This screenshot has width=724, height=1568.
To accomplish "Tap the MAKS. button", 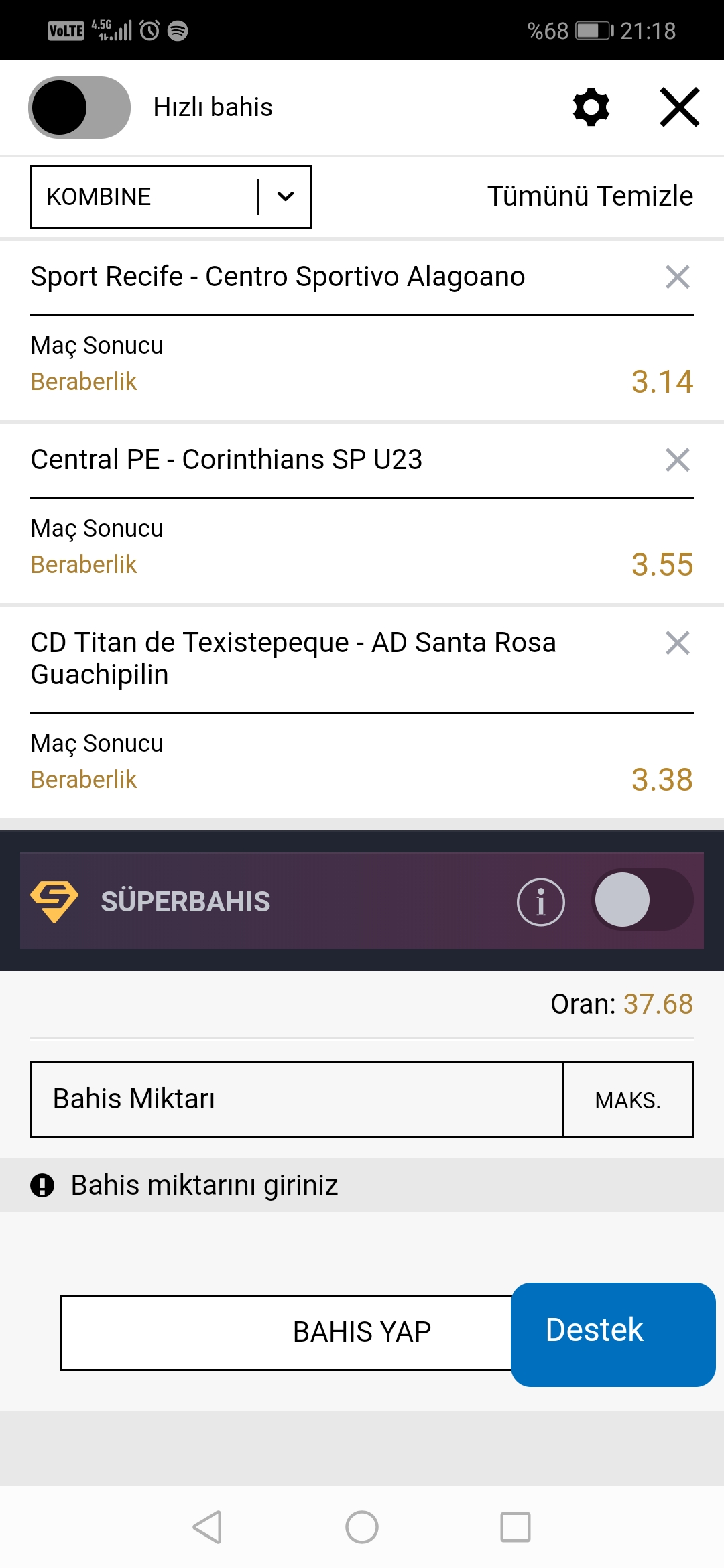I will (x=628, y=1100).
